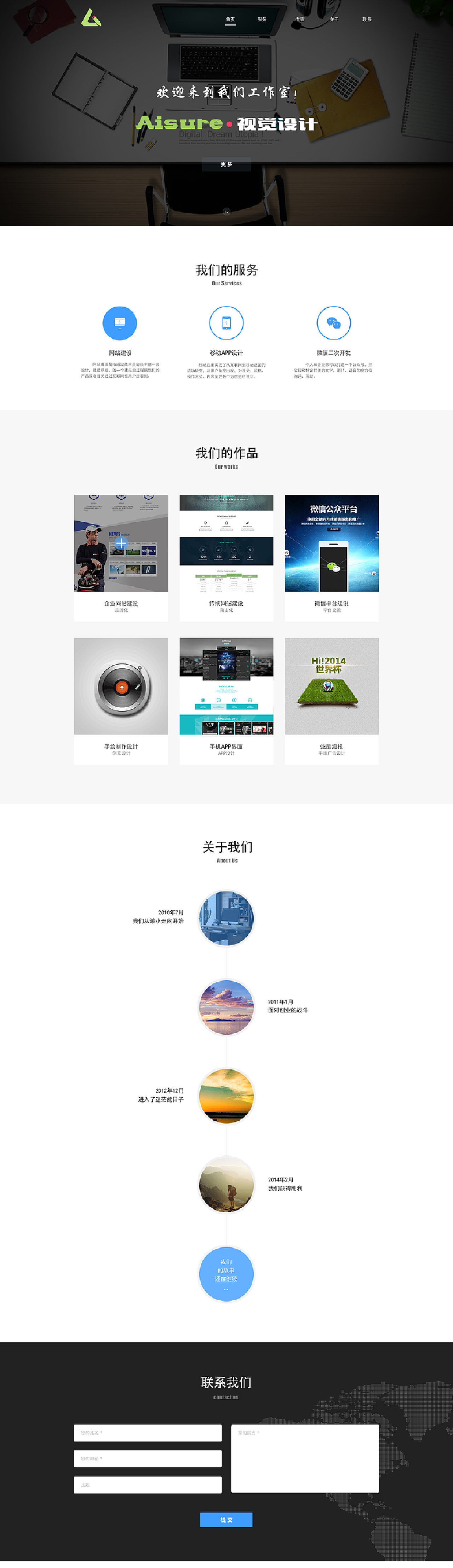Image resolution: width=453 pixels, height=1568 pixels.
Task: Go to the 作品 section
Action: click(299, 19)
